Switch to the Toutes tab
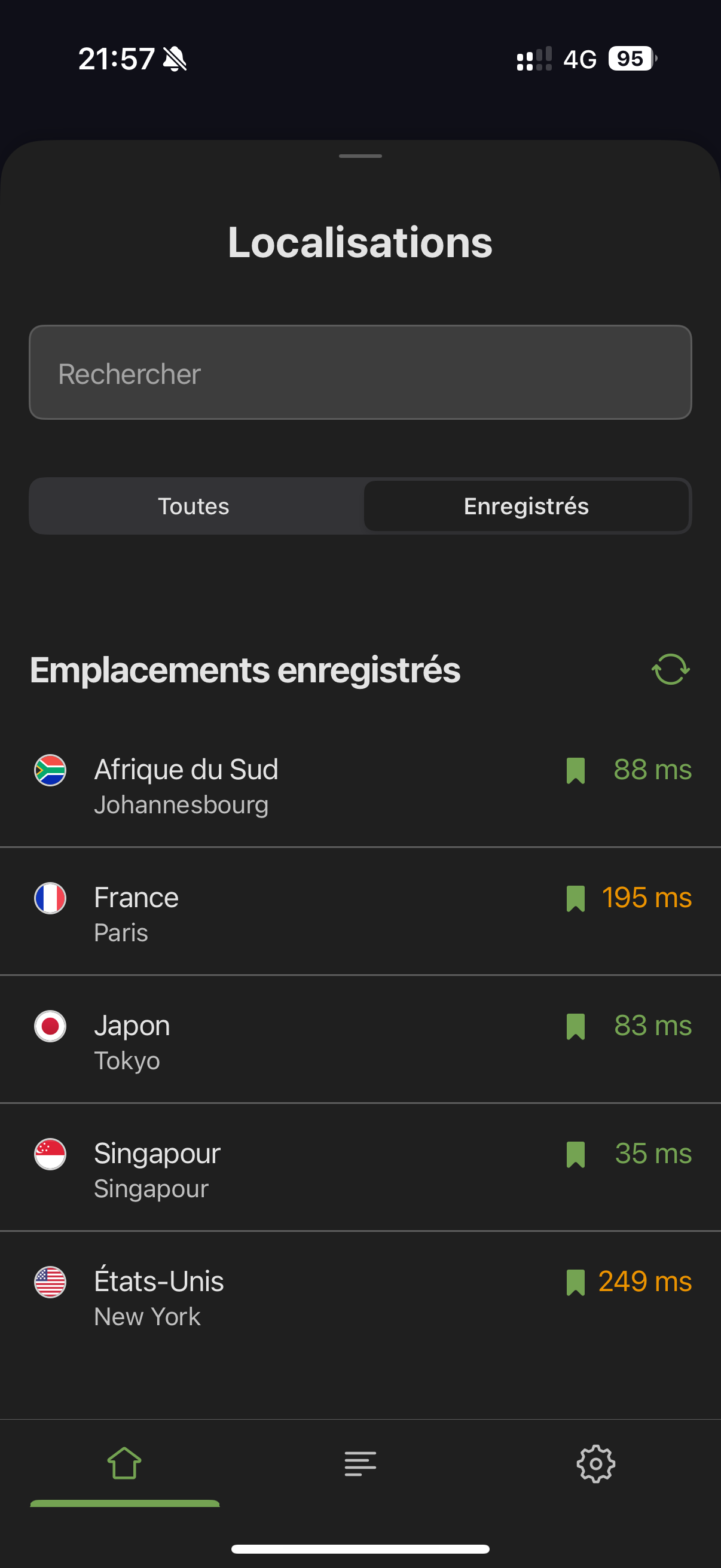Screen dimensions: 721x1568 click(194, 506)
